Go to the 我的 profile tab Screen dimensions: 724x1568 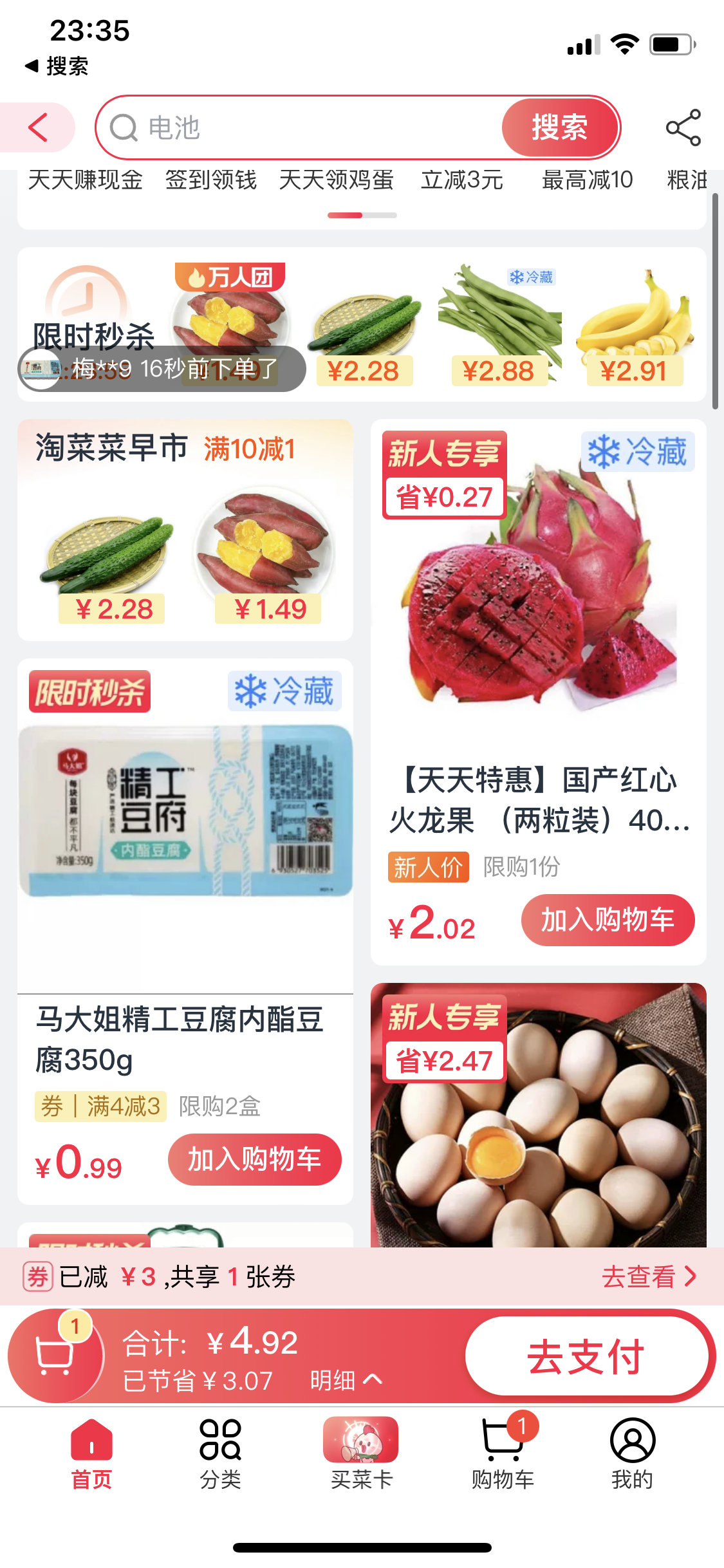(632, 1453)
